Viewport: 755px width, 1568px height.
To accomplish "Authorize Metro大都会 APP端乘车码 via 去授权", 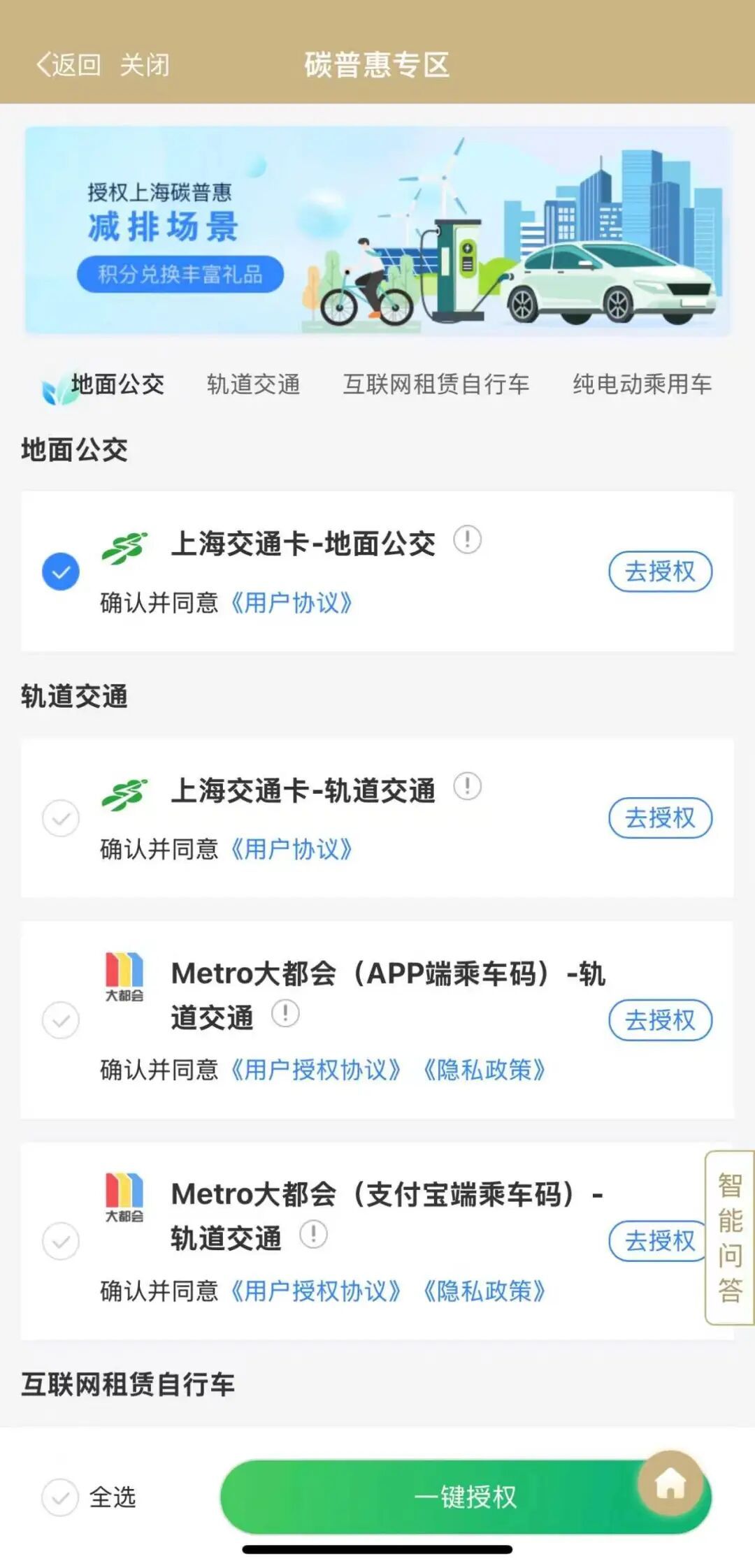I will [660, 1020].
